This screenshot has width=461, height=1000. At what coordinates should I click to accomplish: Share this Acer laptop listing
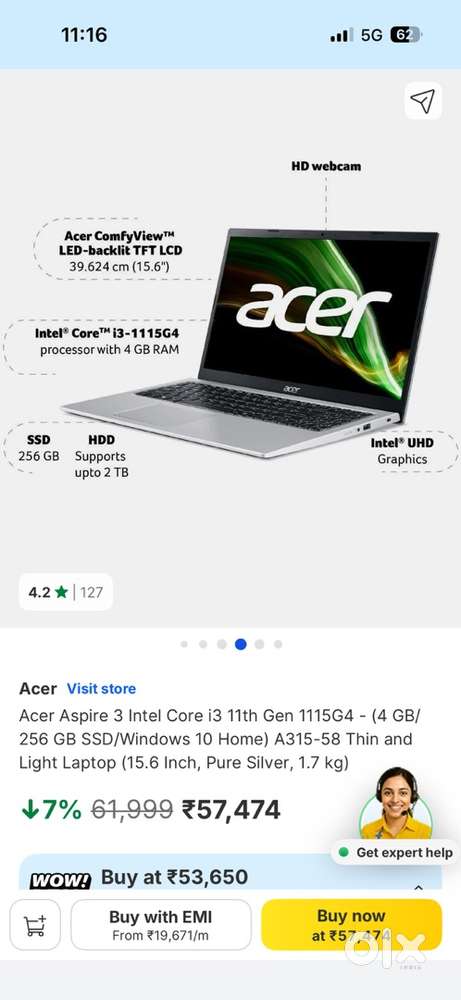click(x=423, y=101)
